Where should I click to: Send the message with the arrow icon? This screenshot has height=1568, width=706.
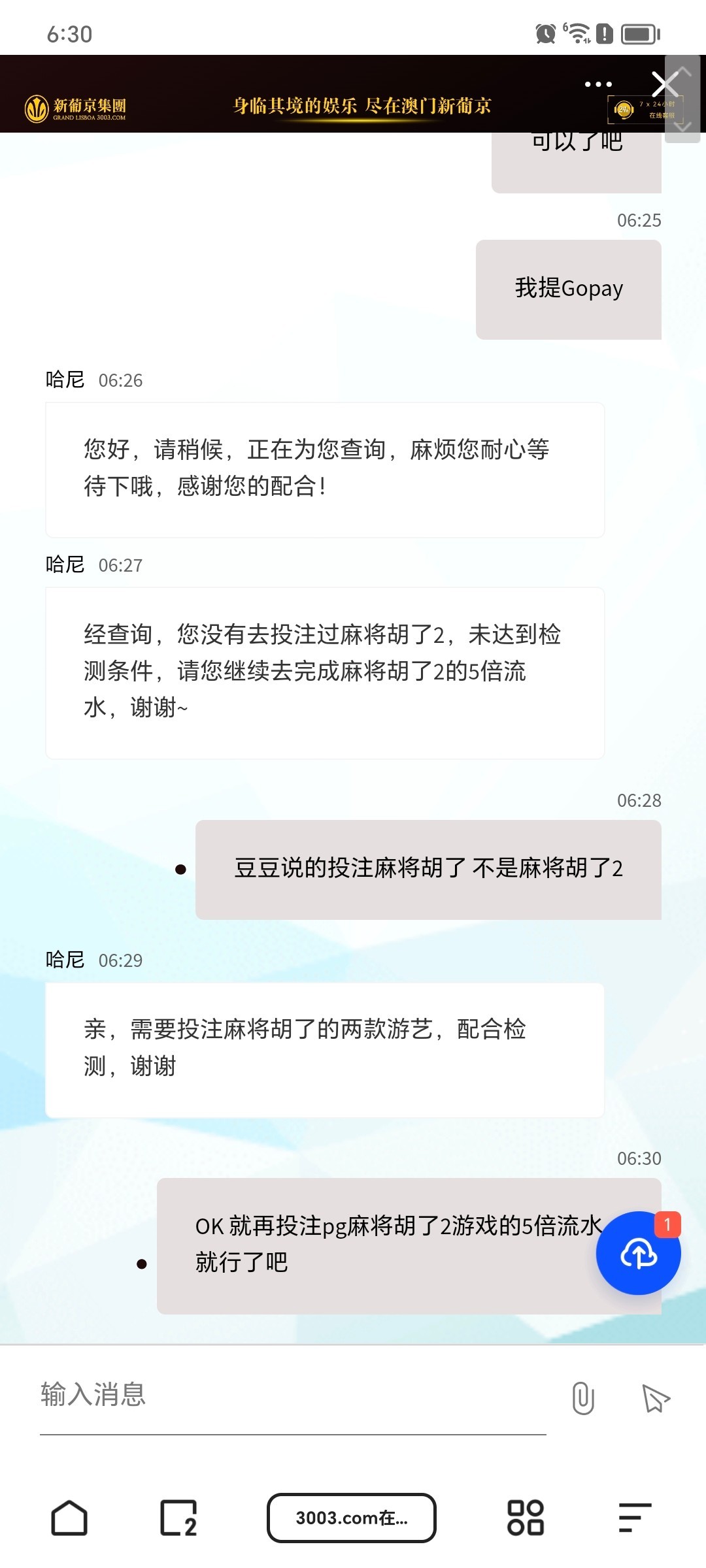(656, 1398)
